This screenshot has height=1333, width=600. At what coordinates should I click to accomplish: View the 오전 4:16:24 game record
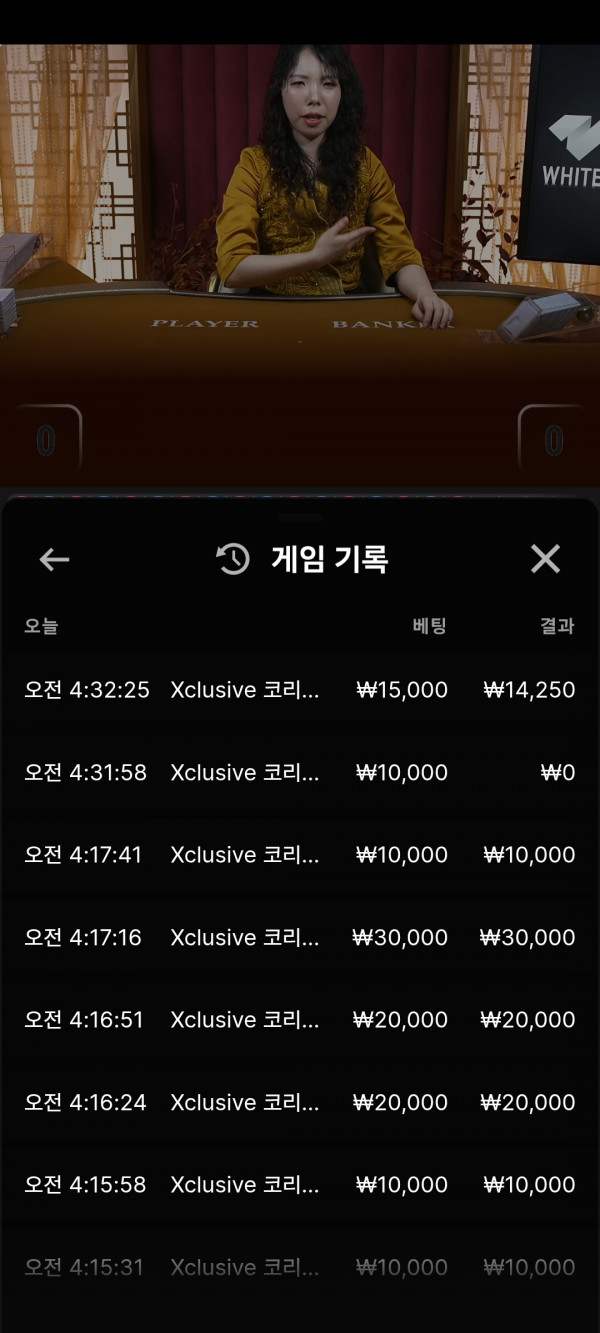pos(300,1103)
